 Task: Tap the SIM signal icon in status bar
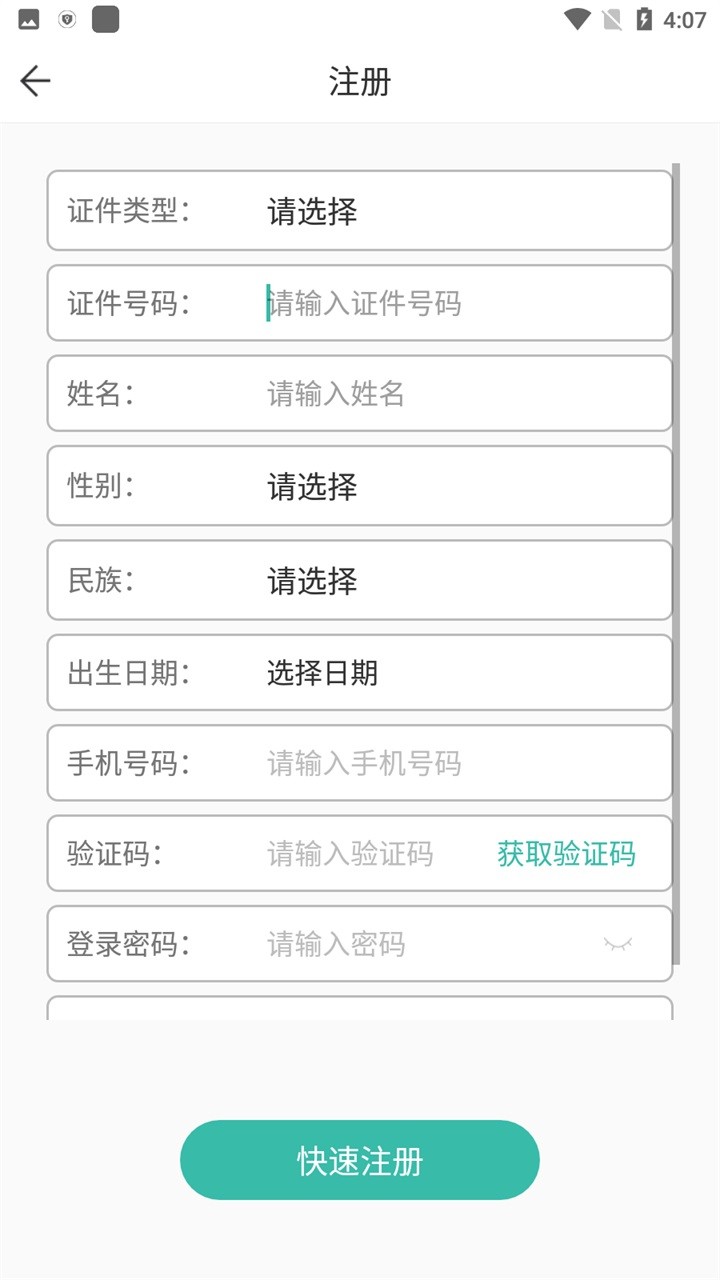click(611, 18)
